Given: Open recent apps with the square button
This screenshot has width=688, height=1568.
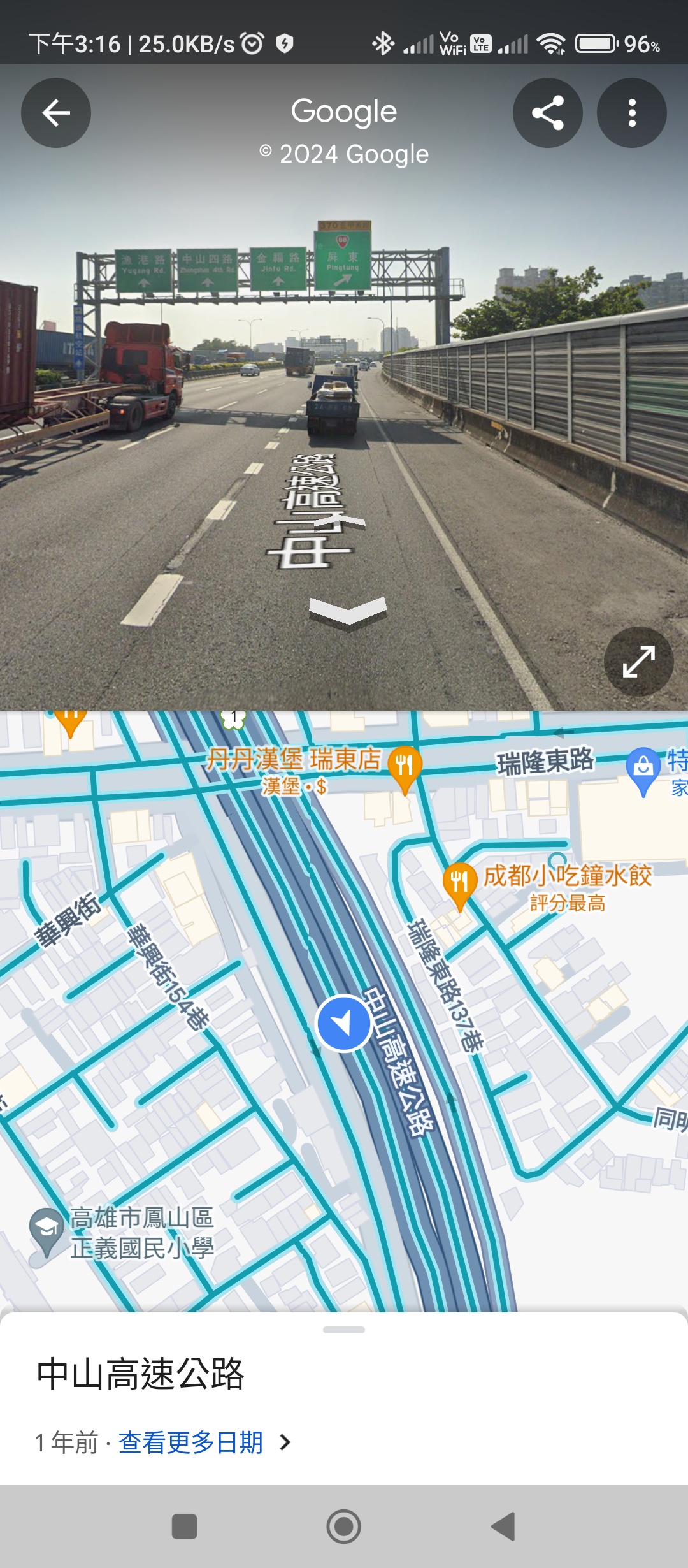Looking at the screenshot, I should [x=185, y=1527].
